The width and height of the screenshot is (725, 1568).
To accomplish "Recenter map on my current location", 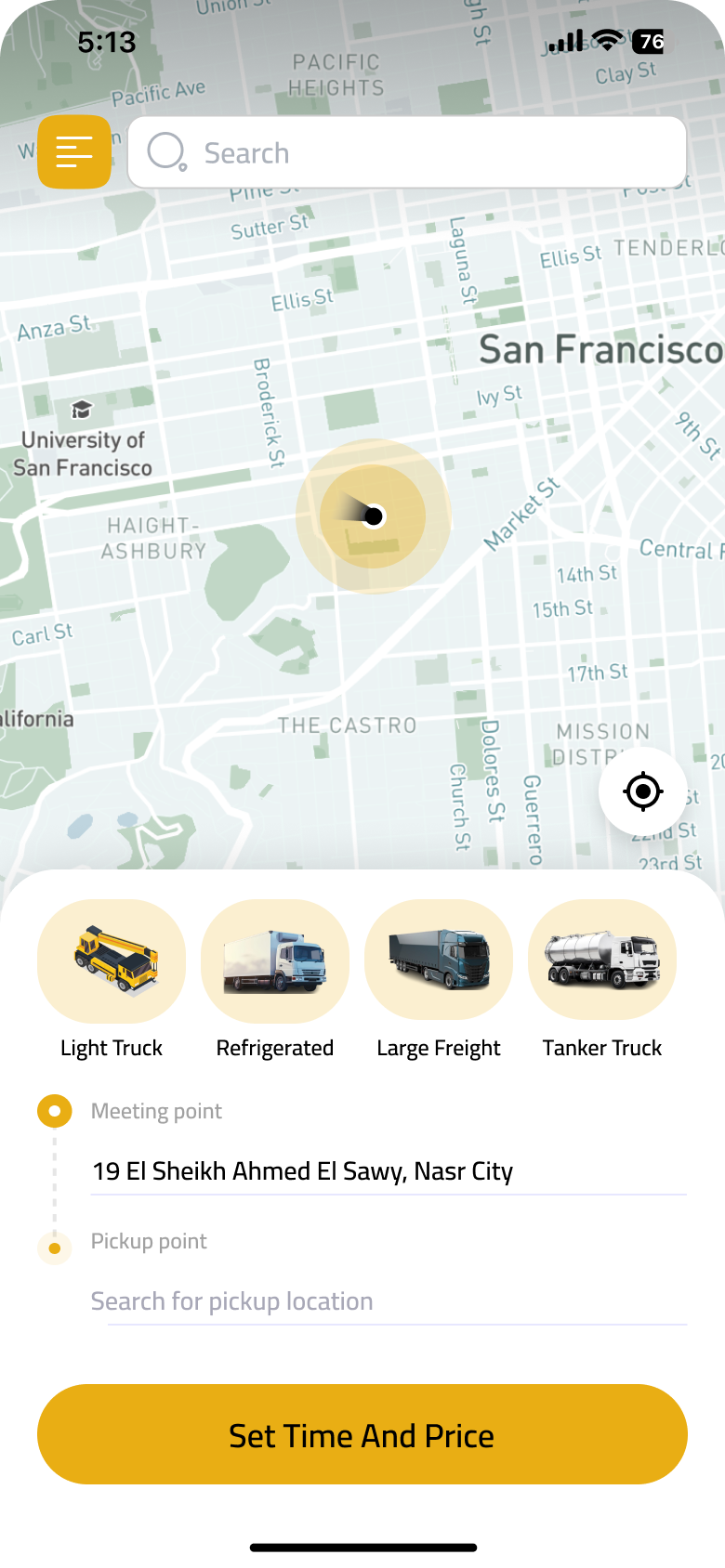I will (642, 792).
